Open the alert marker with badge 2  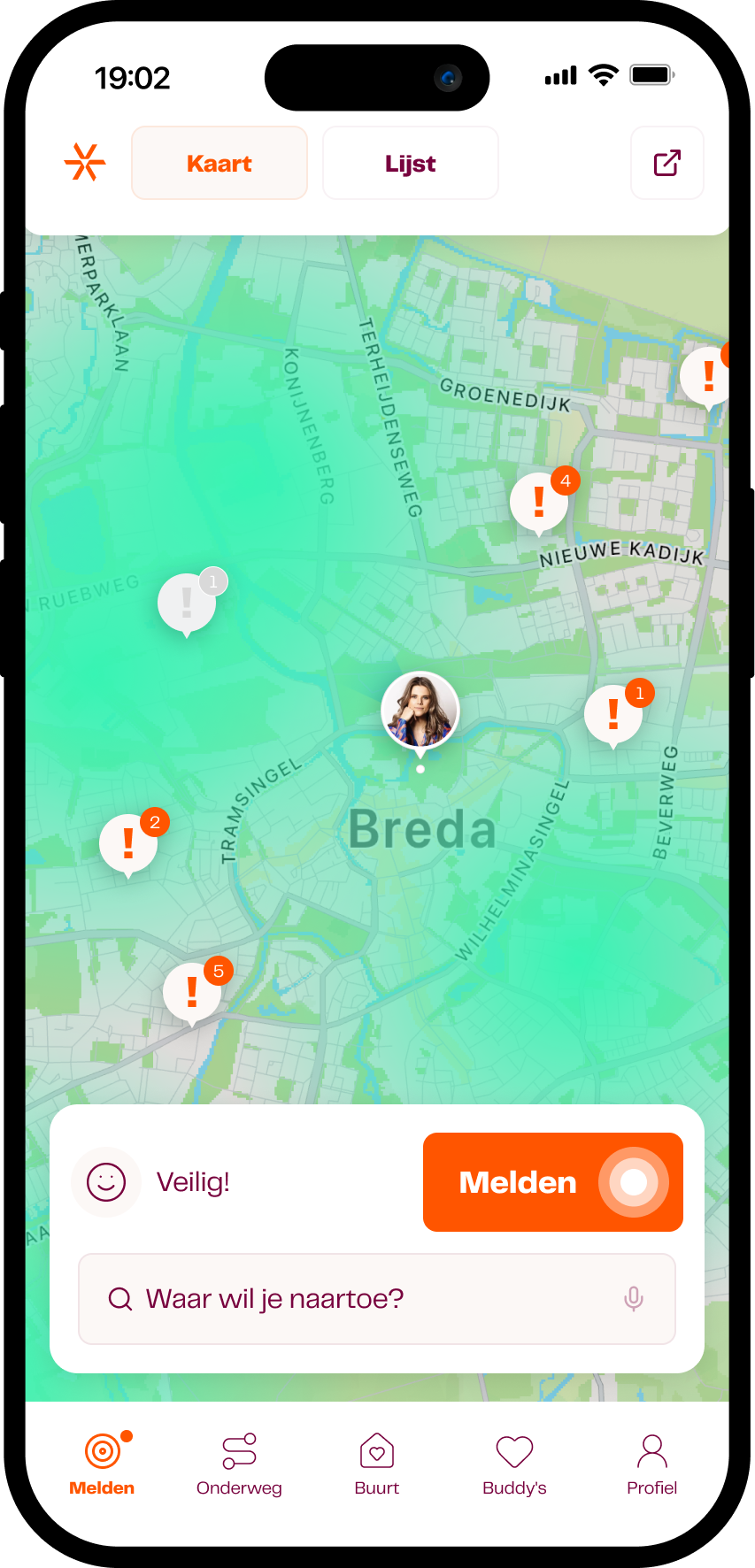128,843
